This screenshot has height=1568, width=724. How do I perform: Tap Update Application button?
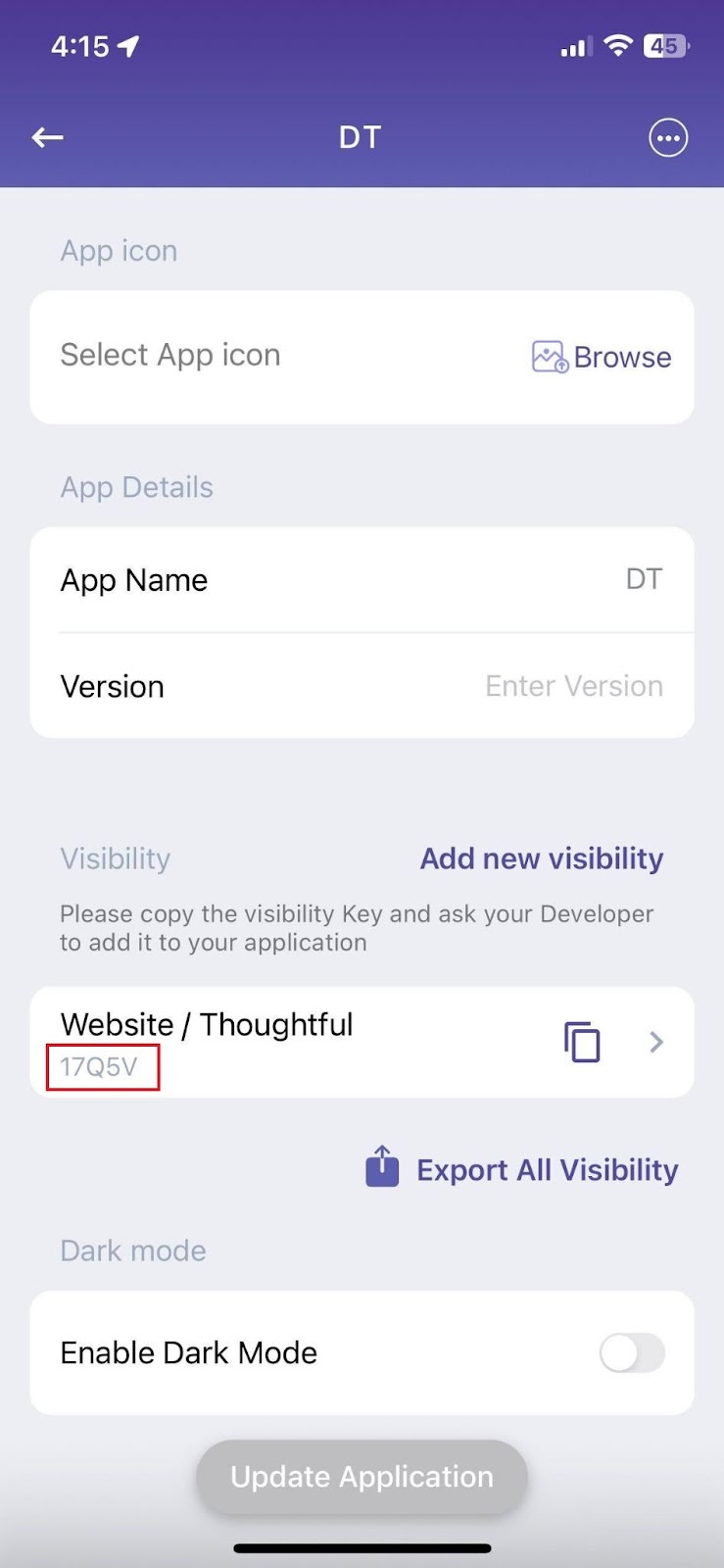coord(362,1477)
